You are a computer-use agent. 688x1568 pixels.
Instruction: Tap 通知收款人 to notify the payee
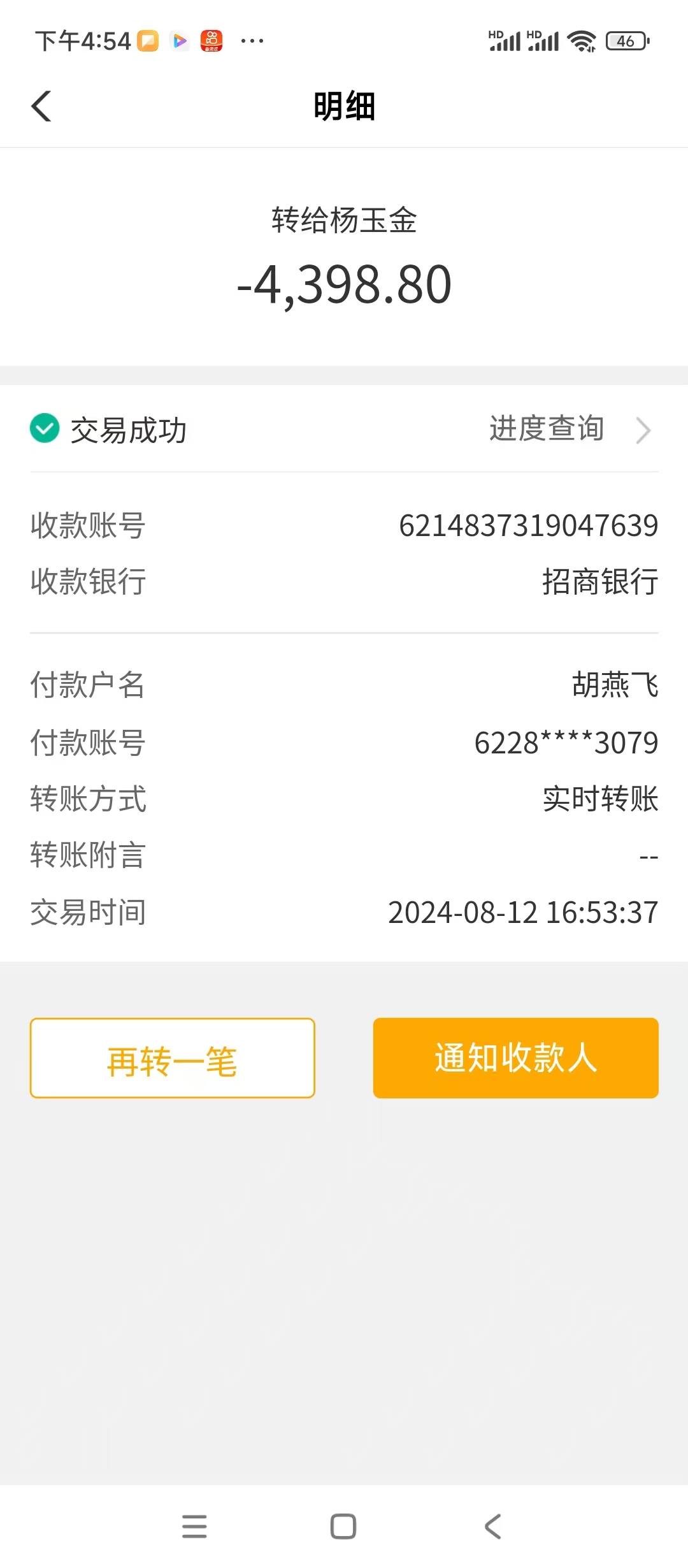[516, 1058]
